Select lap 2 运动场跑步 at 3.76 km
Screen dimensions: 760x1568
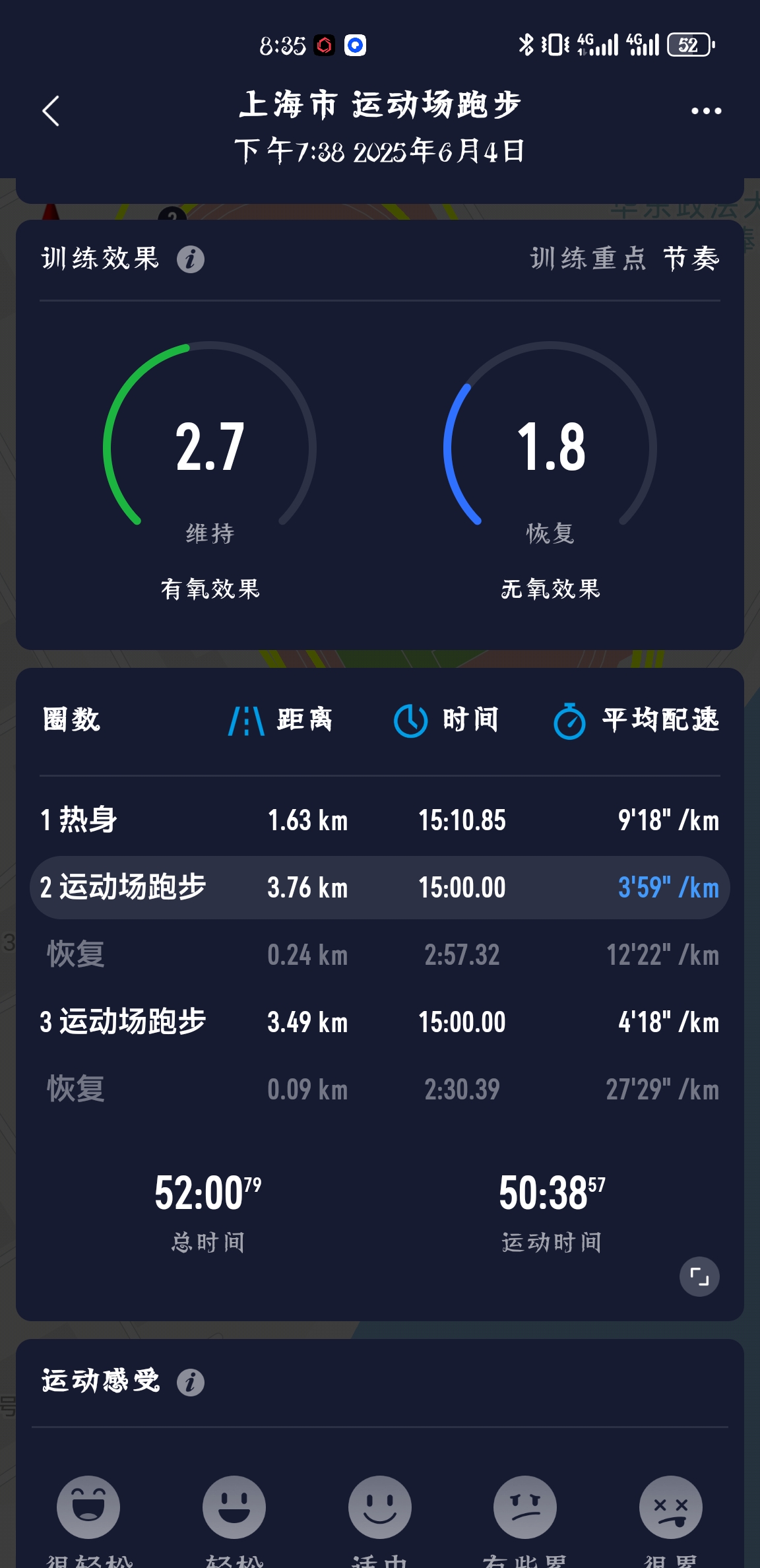tap(379, 888)
